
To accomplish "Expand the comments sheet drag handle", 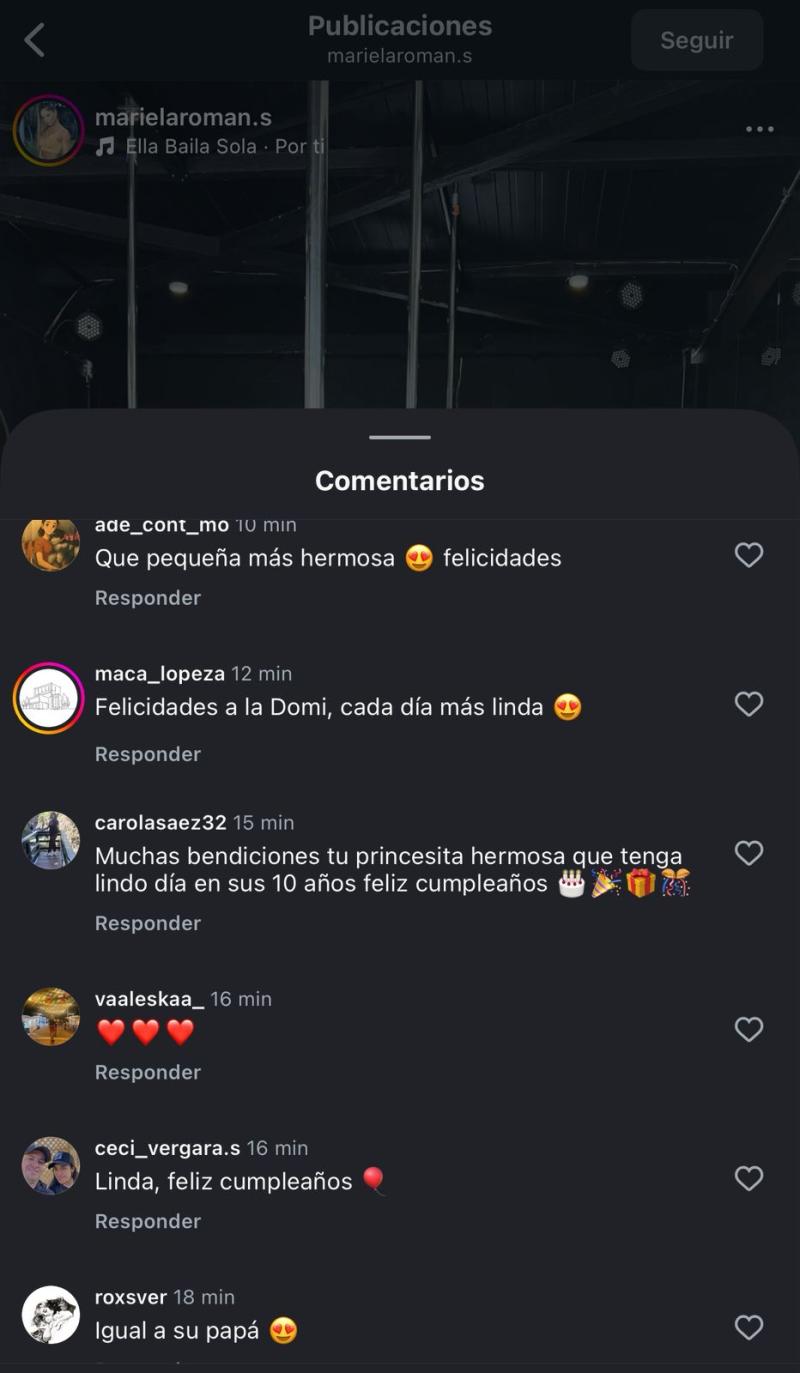I will pyautogui.click(x=399, y=434).
